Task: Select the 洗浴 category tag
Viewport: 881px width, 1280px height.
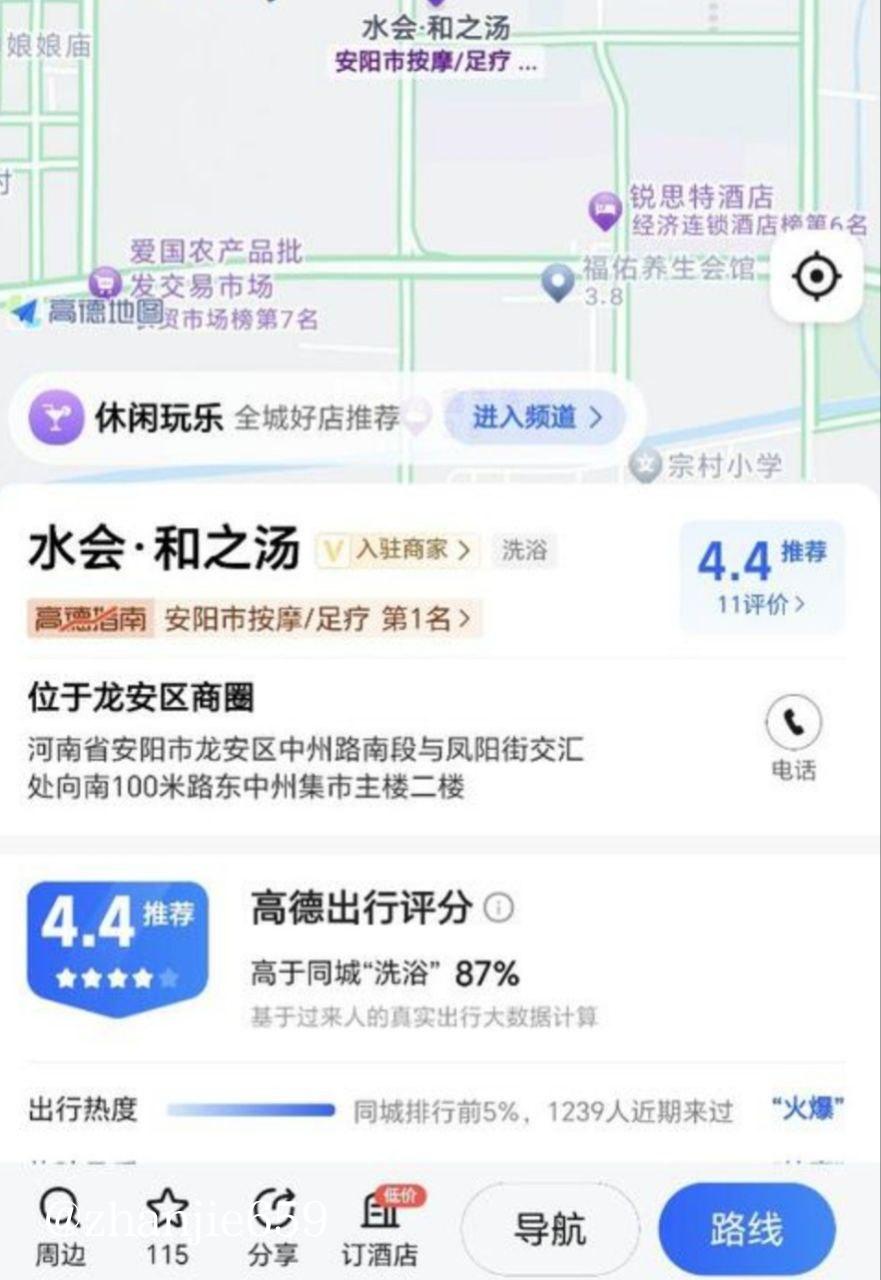Action: click(x=524, y=551)
